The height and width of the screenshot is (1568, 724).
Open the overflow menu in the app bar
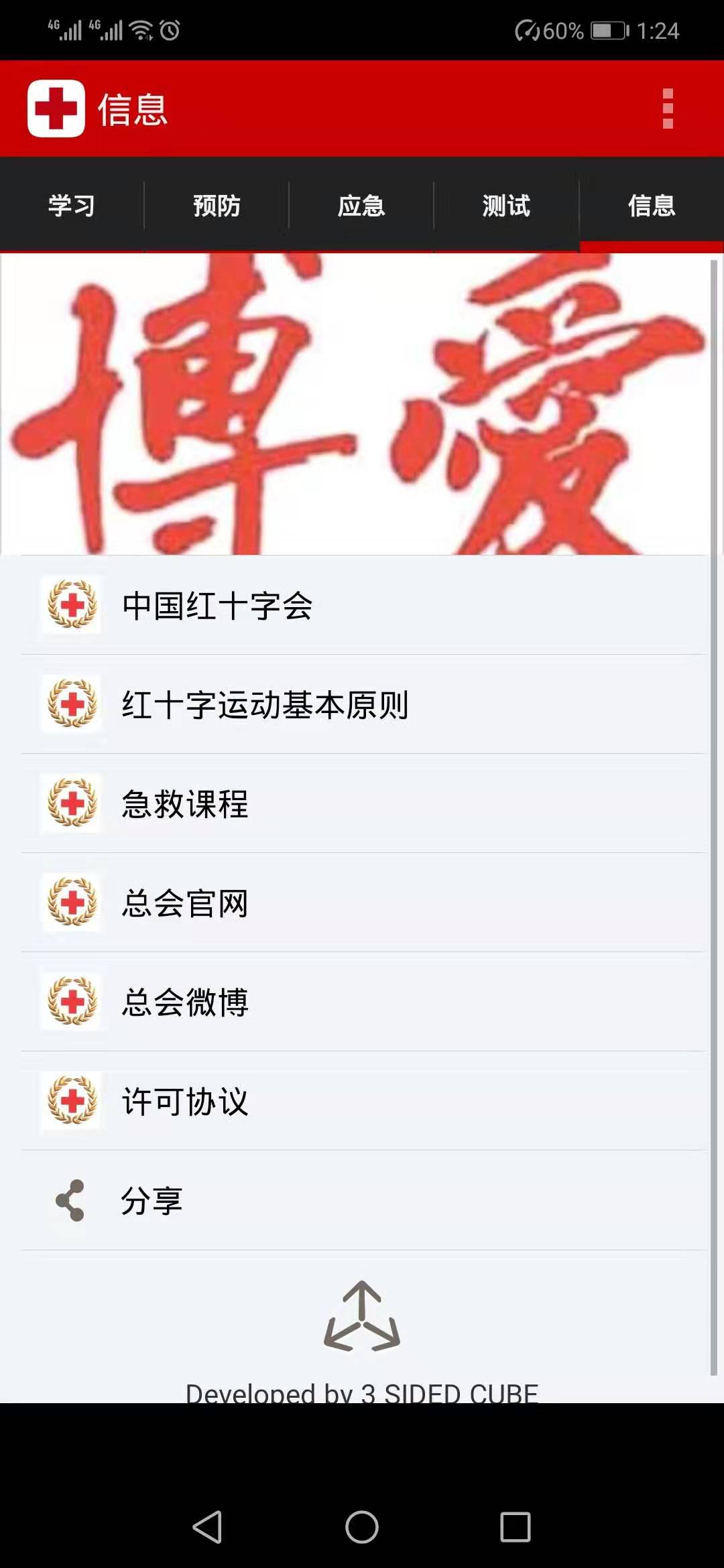[x=667, y=109]
